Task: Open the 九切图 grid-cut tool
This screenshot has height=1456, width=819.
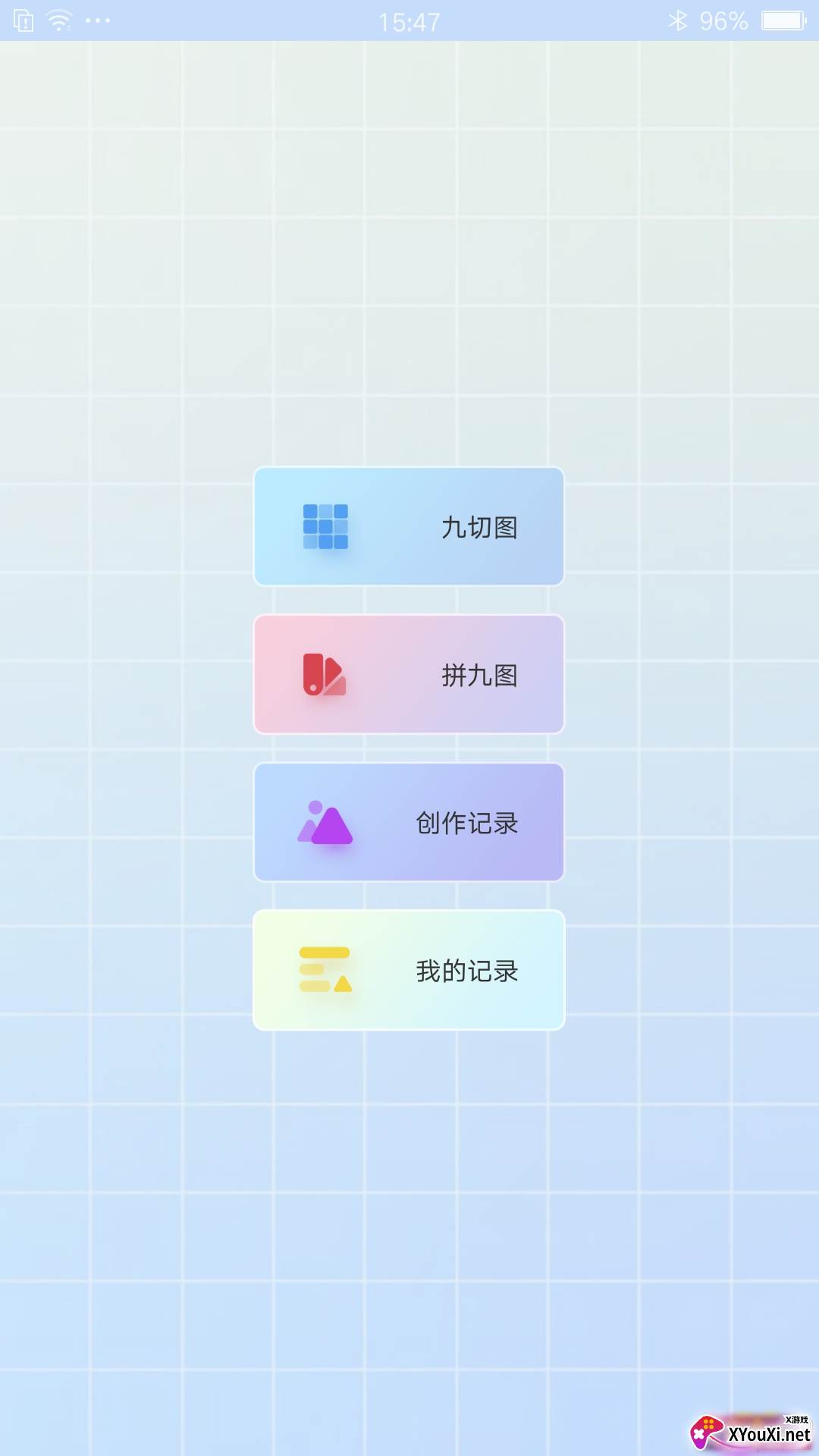Action: 409,526
